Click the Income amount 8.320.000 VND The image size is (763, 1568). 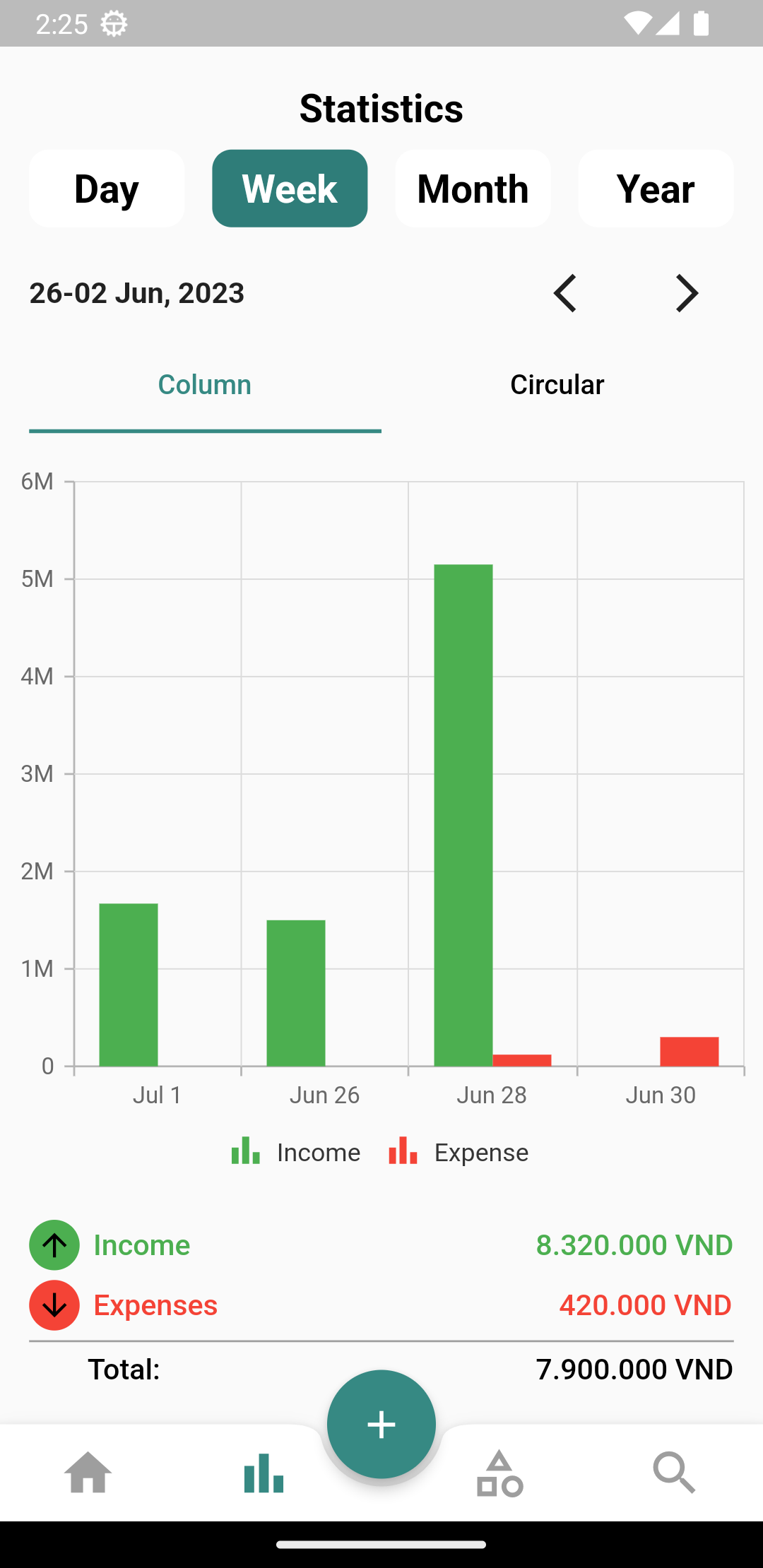(x=634, y=1245)
